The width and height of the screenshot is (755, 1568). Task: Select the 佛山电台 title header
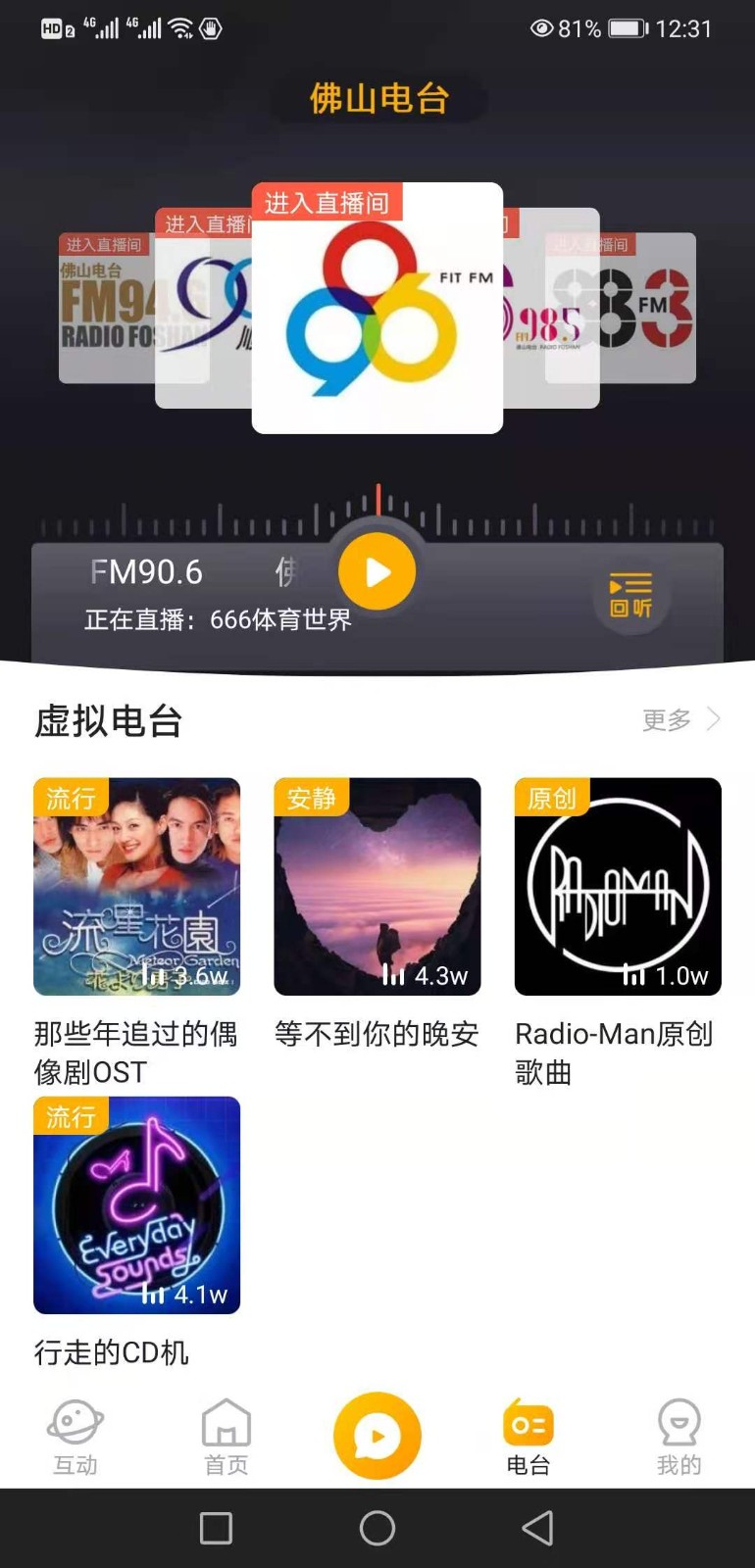point(377,98)
